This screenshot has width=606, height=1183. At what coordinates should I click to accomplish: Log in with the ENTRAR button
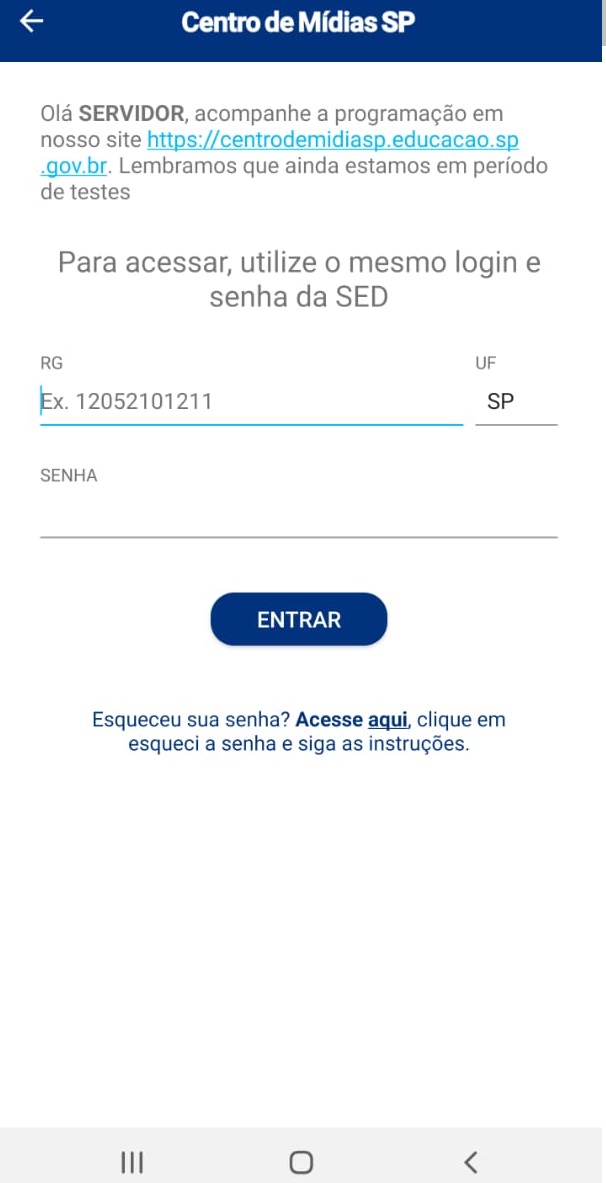click(x=298, y=619)
